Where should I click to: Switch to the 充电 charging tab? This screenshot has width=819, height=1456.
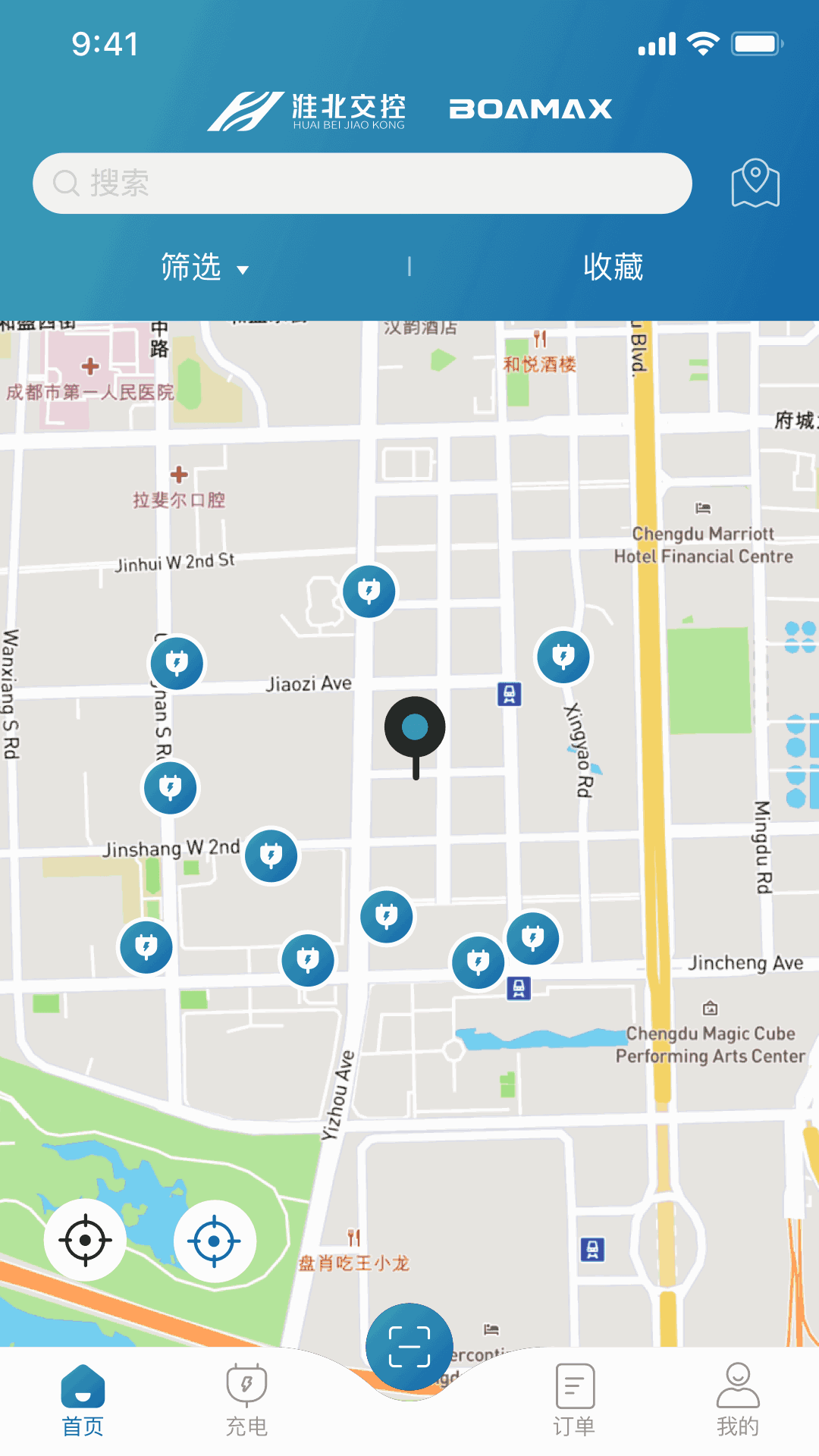246,1401
